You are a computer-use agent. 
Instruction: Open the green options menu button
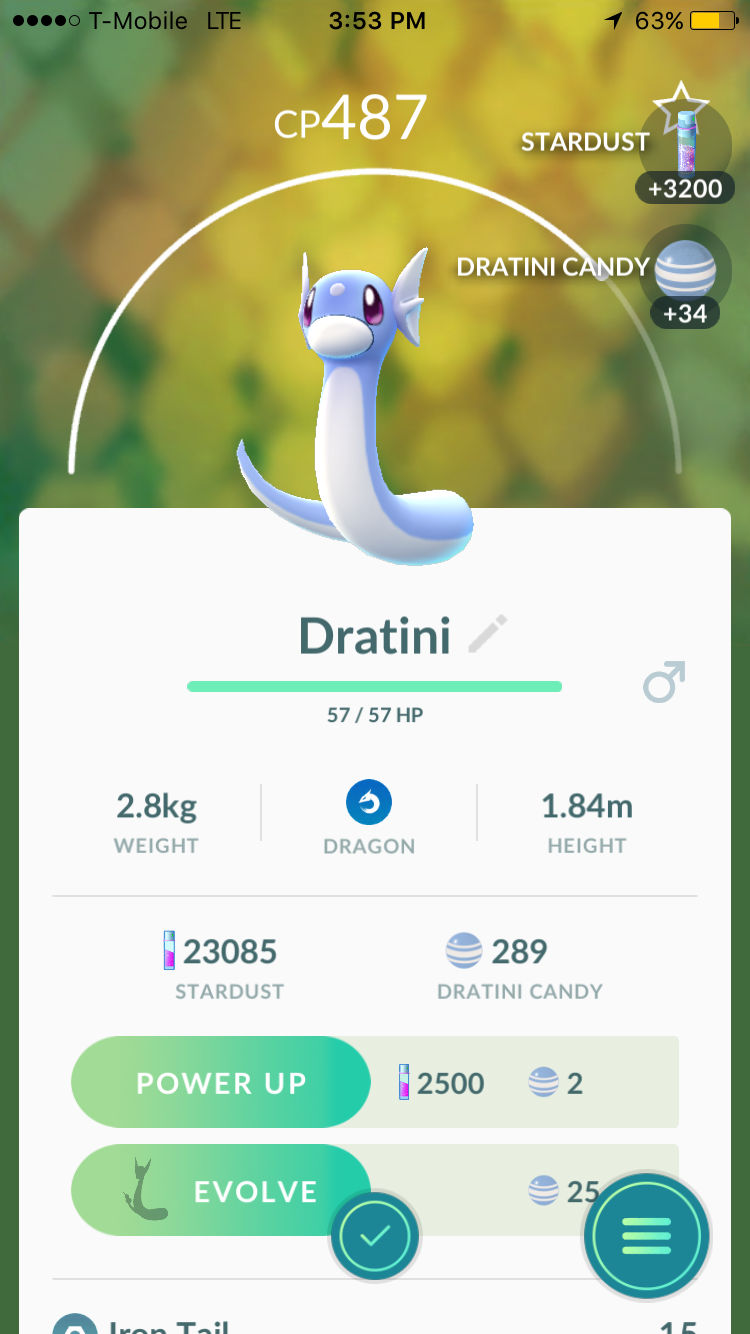pyautogui.click(x=646, y=1235)
